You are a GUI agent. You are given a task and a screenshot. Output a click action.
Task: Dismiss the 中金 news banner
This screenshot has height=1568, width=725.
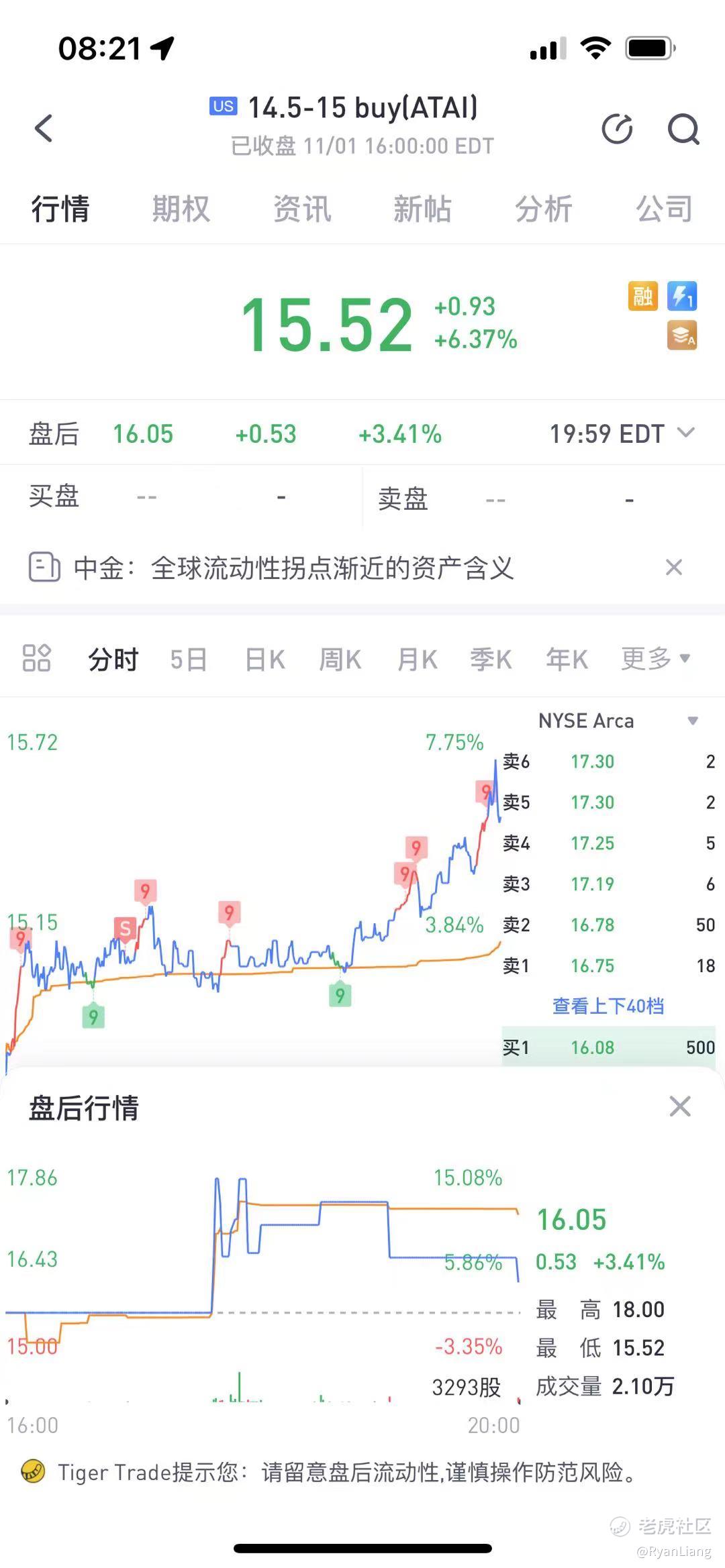pos(674,568)
